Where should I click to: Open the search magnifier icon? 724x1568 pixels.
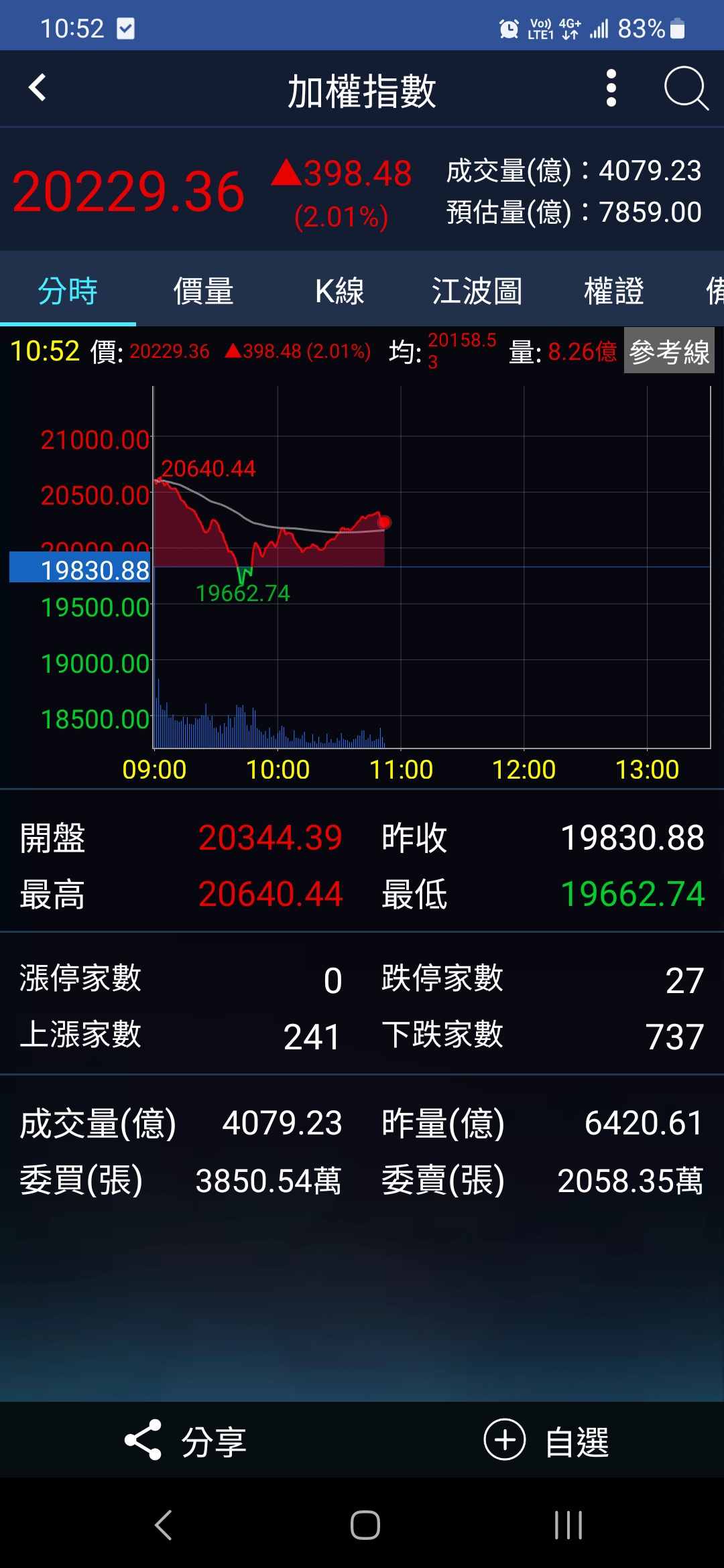click(686, 88)
